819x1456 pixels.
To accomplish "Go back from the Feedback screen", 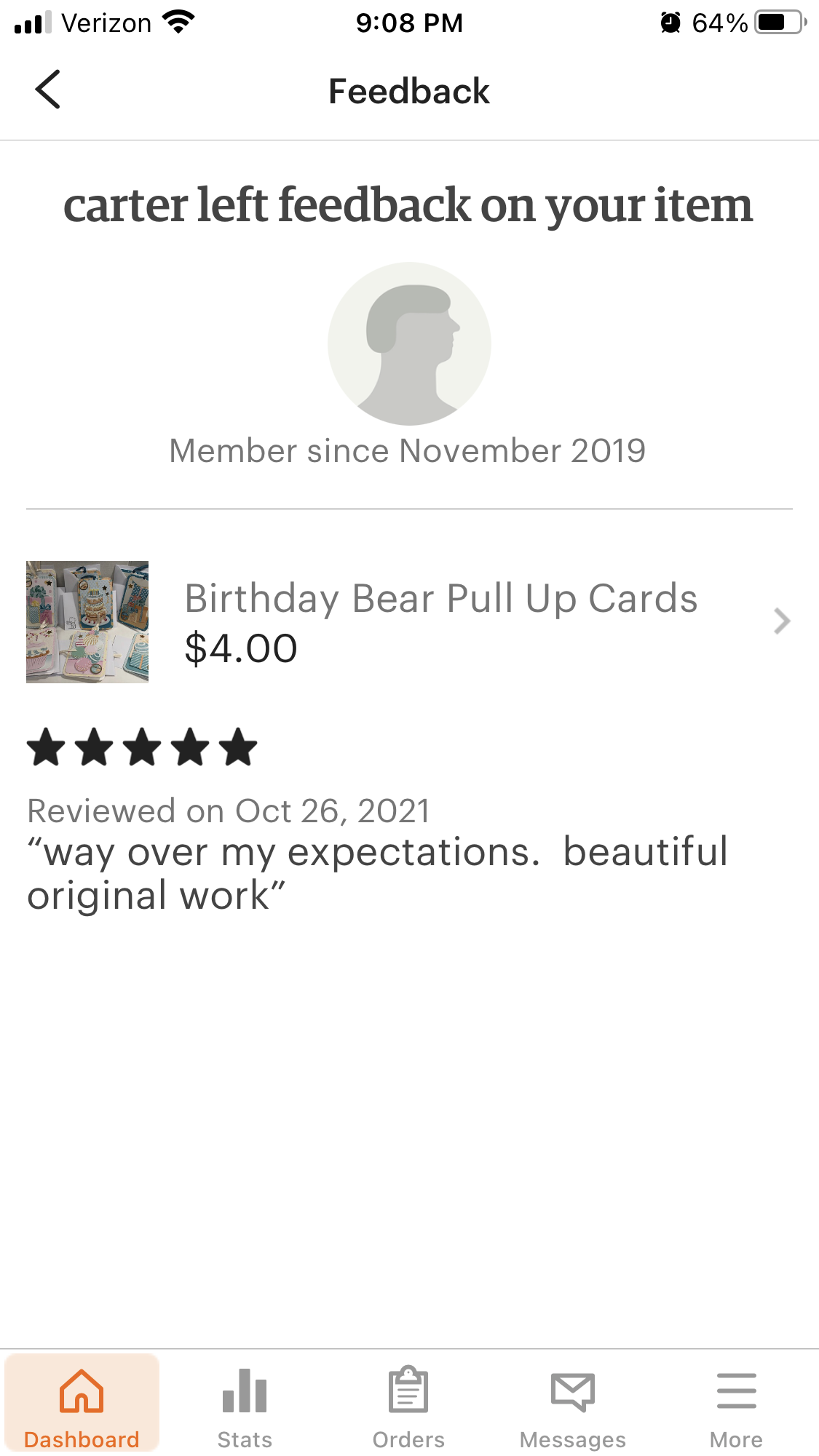I will pyautogui.click(x=48, y=90).
